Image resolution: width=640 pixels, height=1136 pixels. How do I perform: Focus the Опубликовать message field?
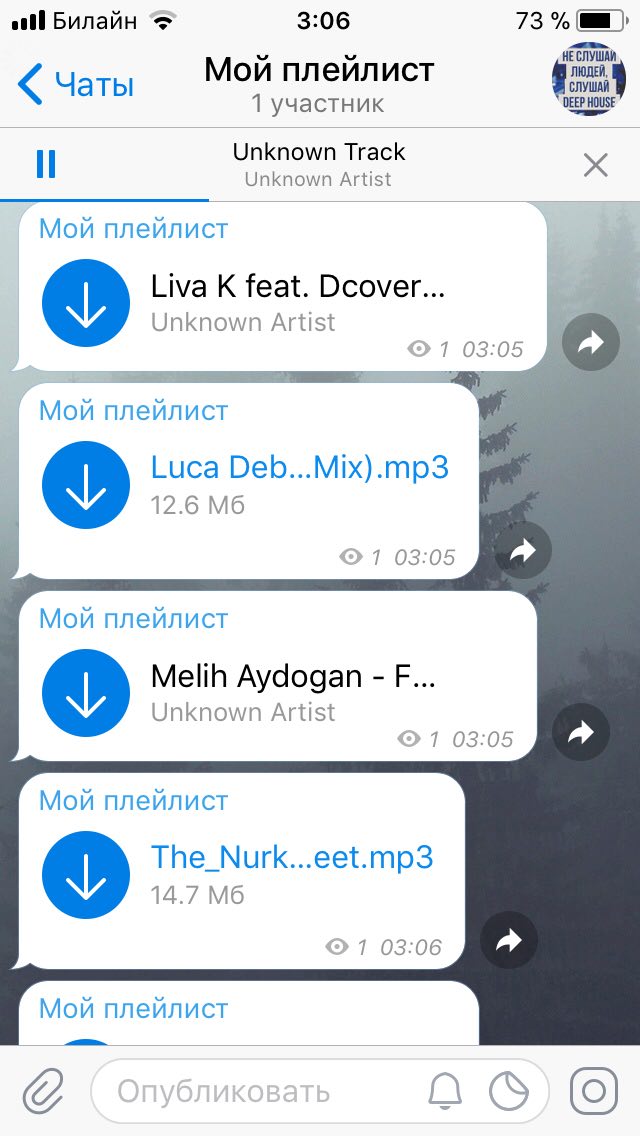coord(260,1091)
